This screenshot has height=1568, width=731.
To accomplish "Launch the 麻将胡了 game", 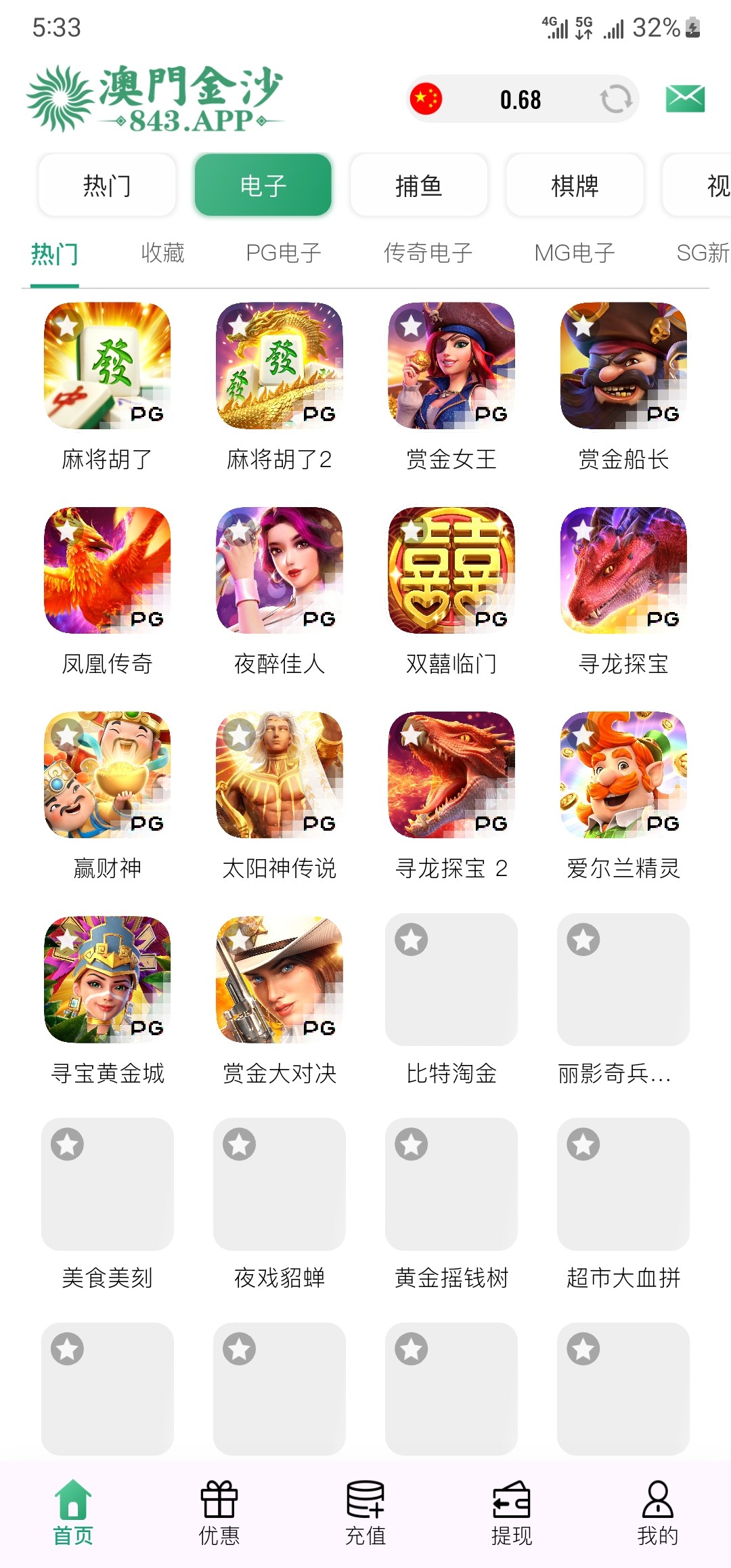I will [107, 366].
